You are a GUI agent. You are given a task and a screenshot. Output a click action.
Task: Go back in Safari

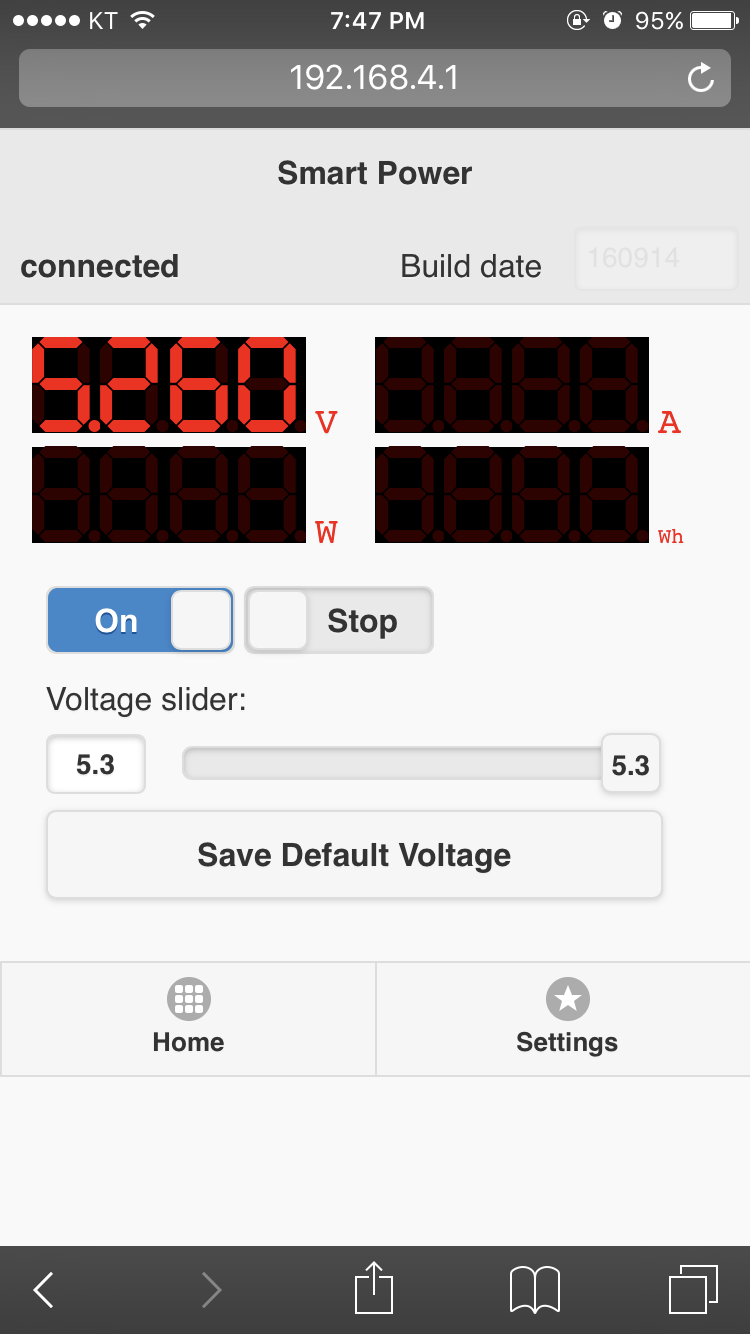43,1290
